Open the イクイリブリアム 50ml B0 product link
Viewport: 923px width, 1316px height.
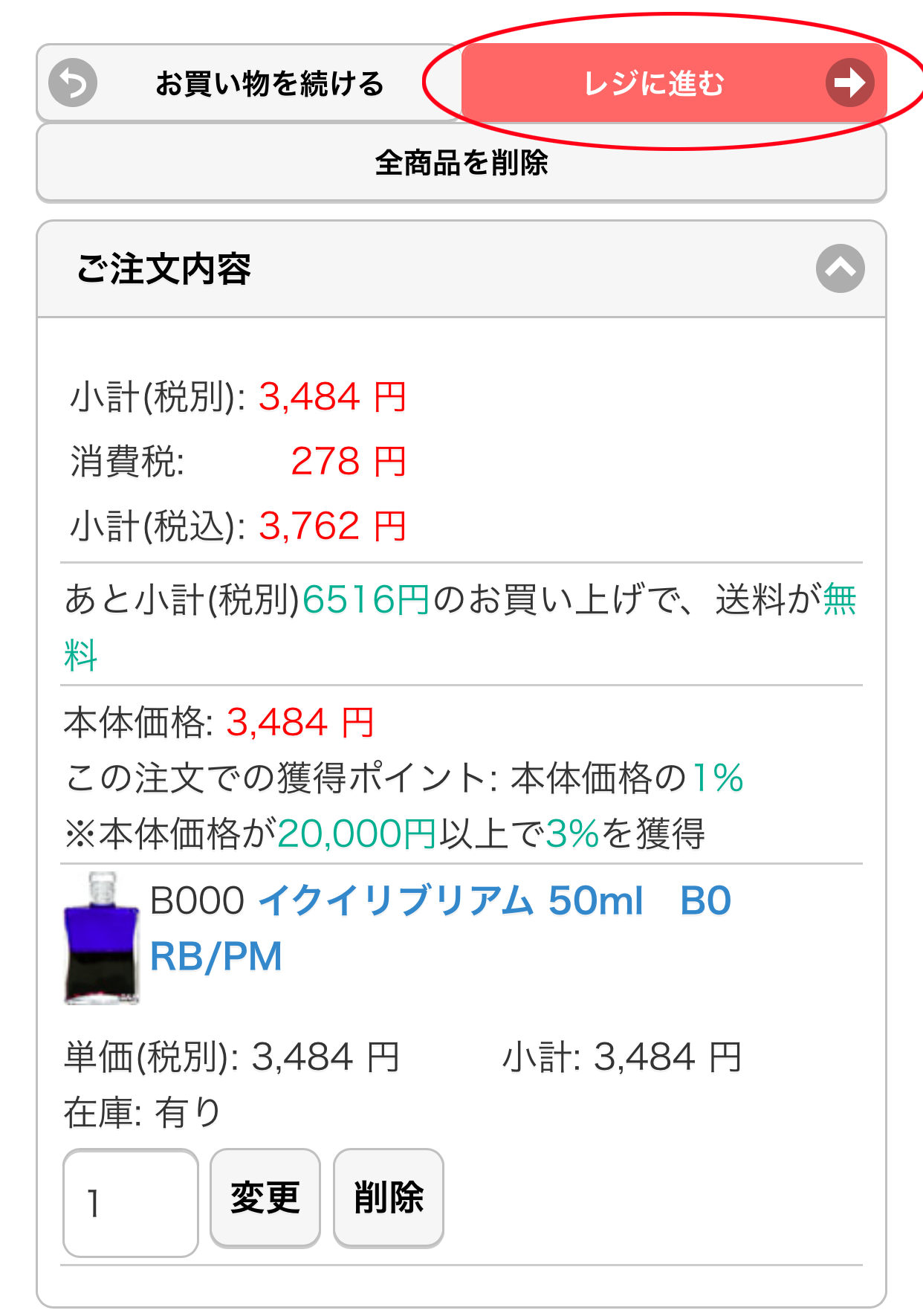tap(440, 927)
